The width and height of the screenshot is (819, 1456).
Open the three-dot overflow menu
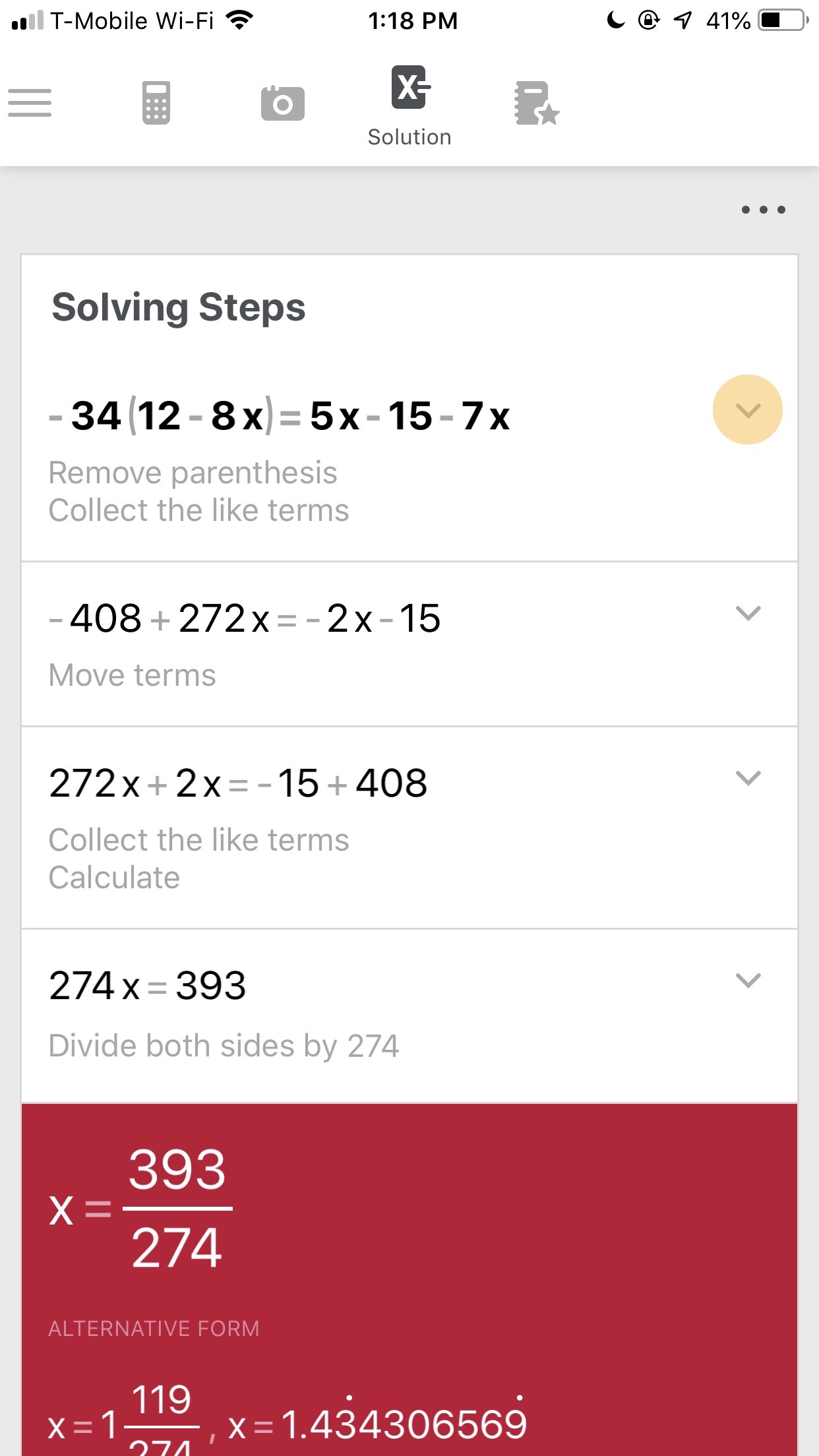[763, 210]
